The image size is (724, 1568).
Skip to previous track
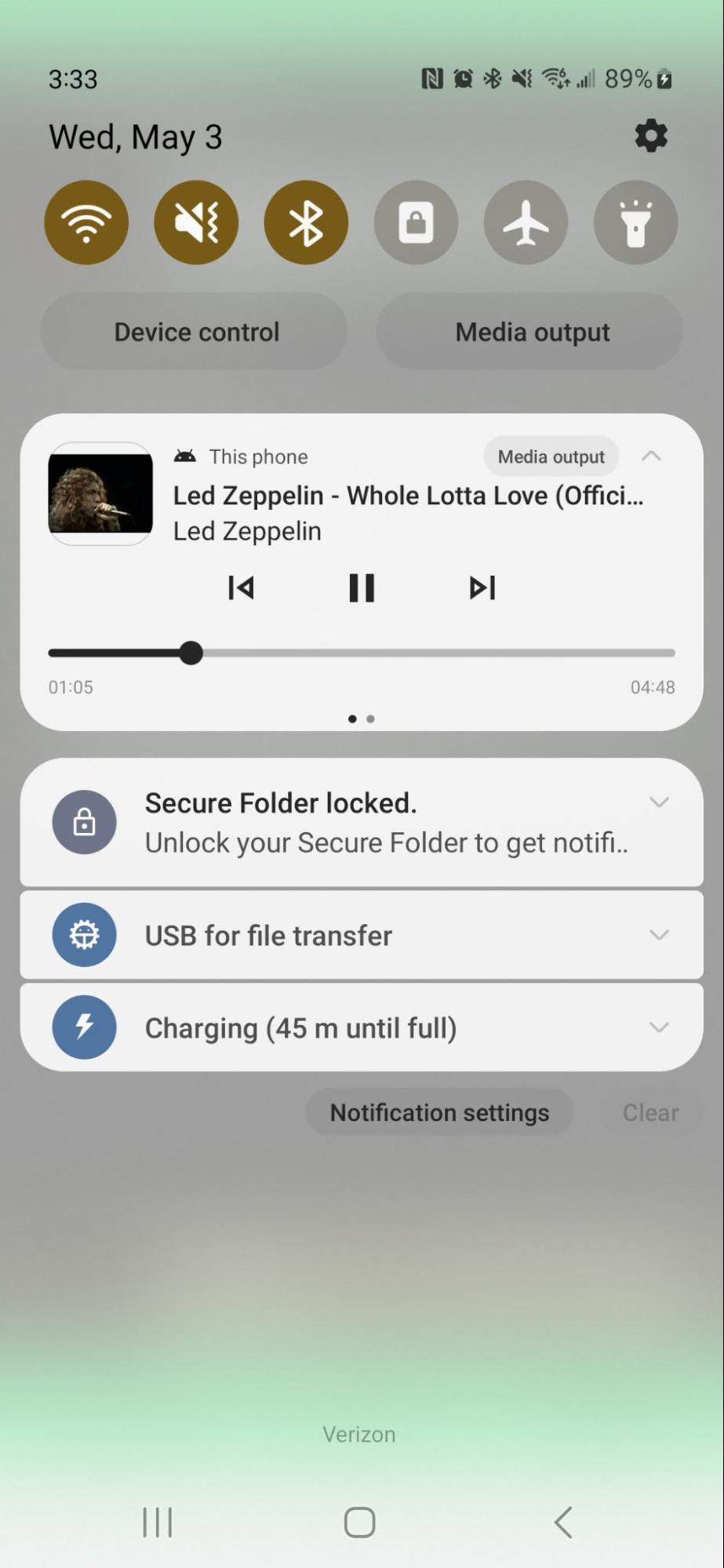[x=241, y=588]
